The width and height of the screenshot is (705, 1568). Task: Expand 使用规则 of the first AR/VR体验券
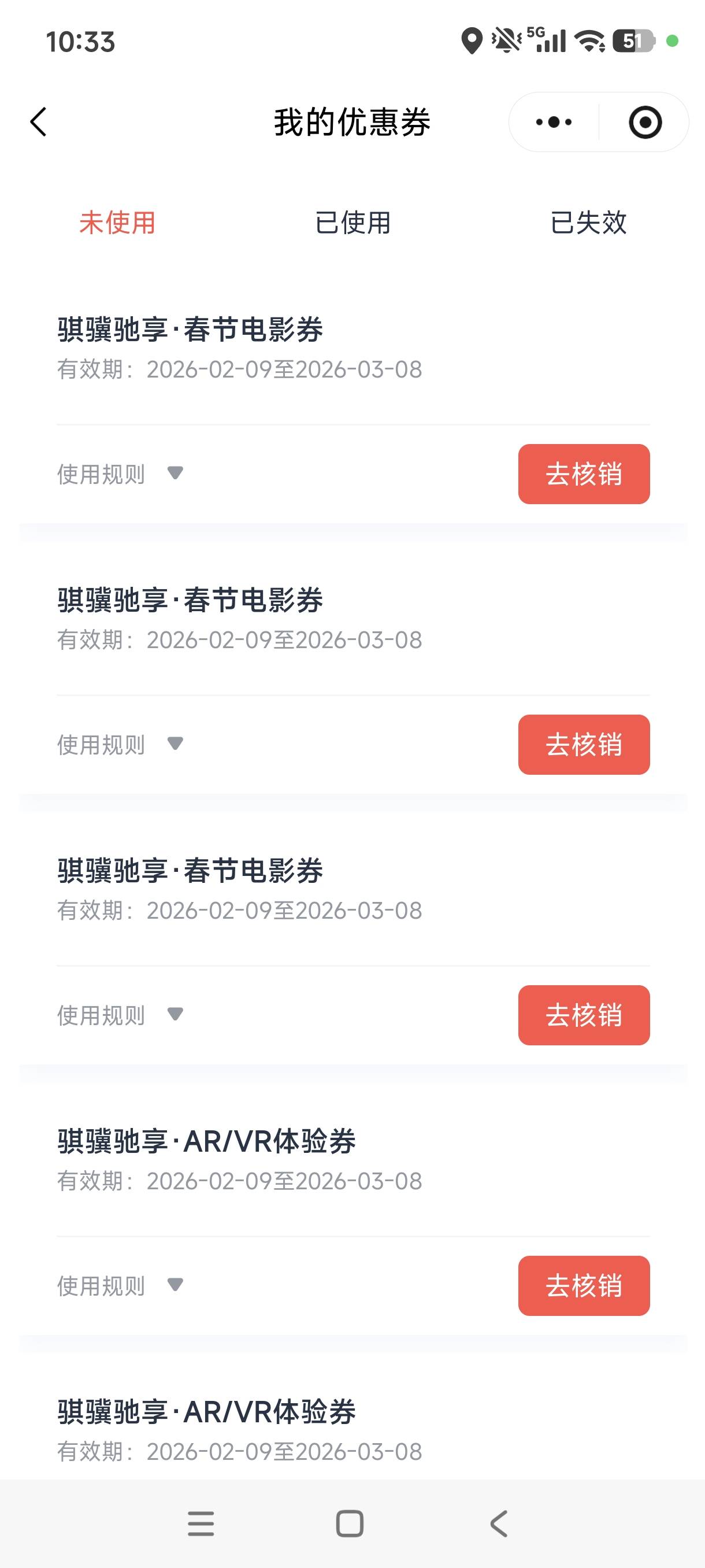coord(120,1286)
